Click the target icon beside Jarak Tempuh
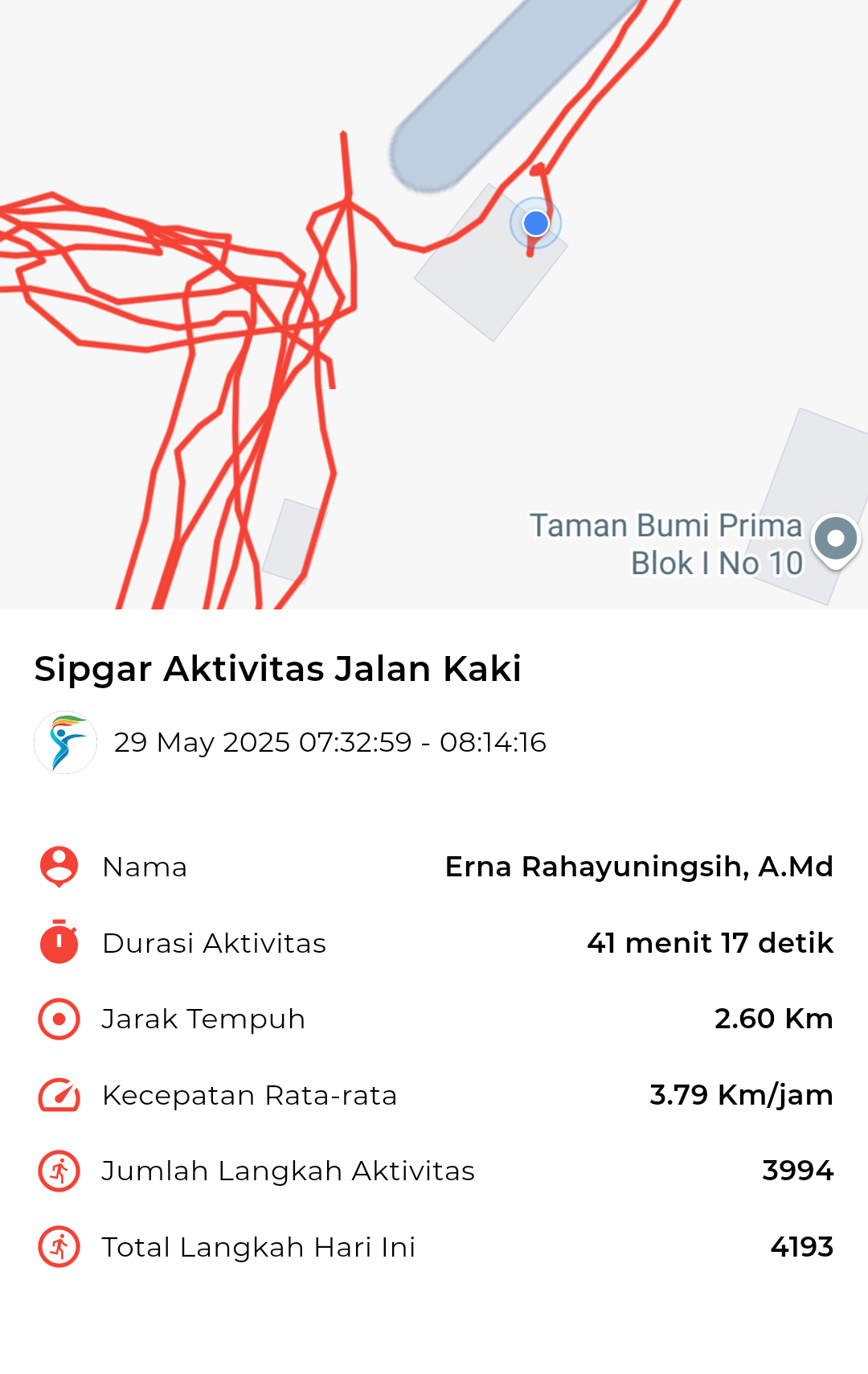Viewport: 868px width, 1374px height. click(x=57, y=1018)
